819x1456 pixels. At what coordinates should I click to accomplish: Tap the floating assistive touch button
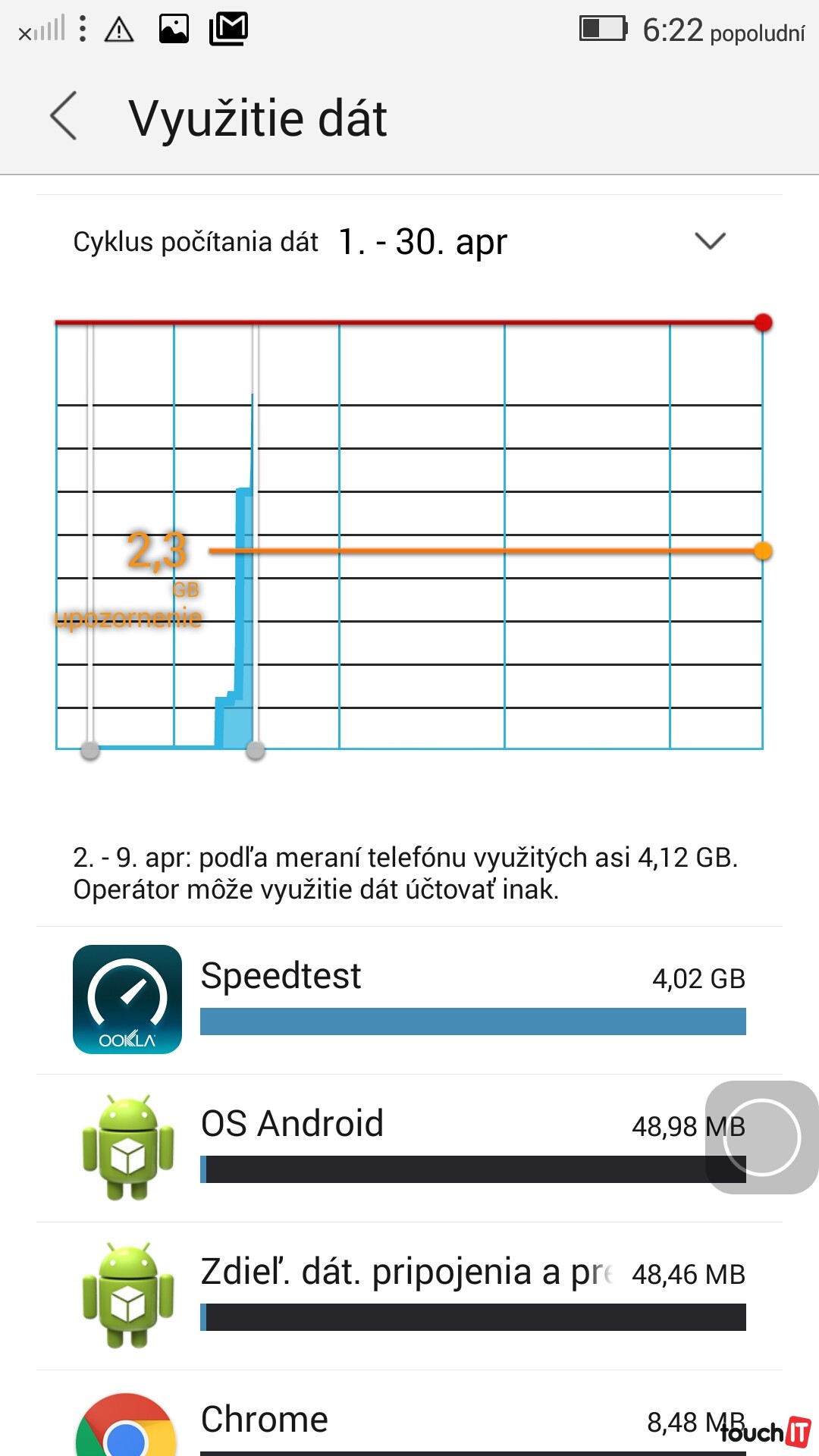pyautogui.click(x=761, y=1137)
